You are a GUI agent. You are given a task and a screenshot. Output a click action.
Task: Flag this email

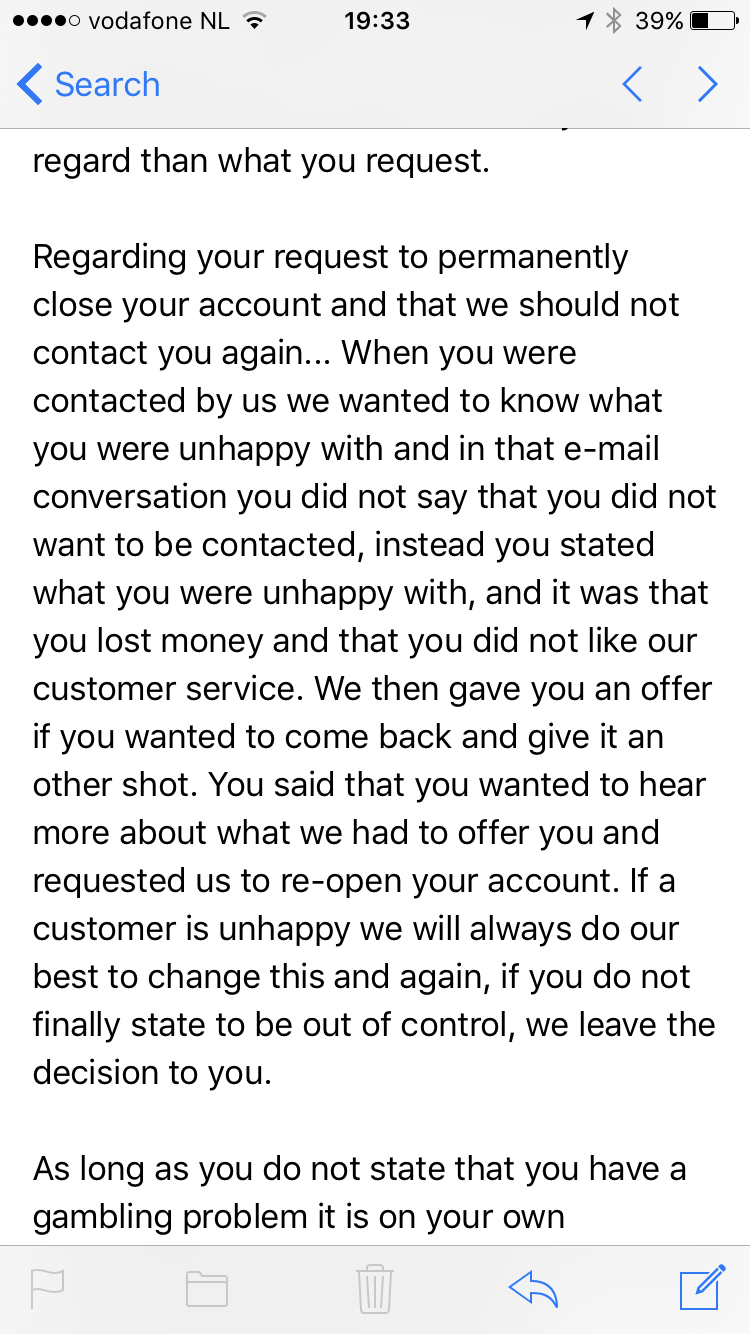pyautogui.click(x=48, y=1288)
